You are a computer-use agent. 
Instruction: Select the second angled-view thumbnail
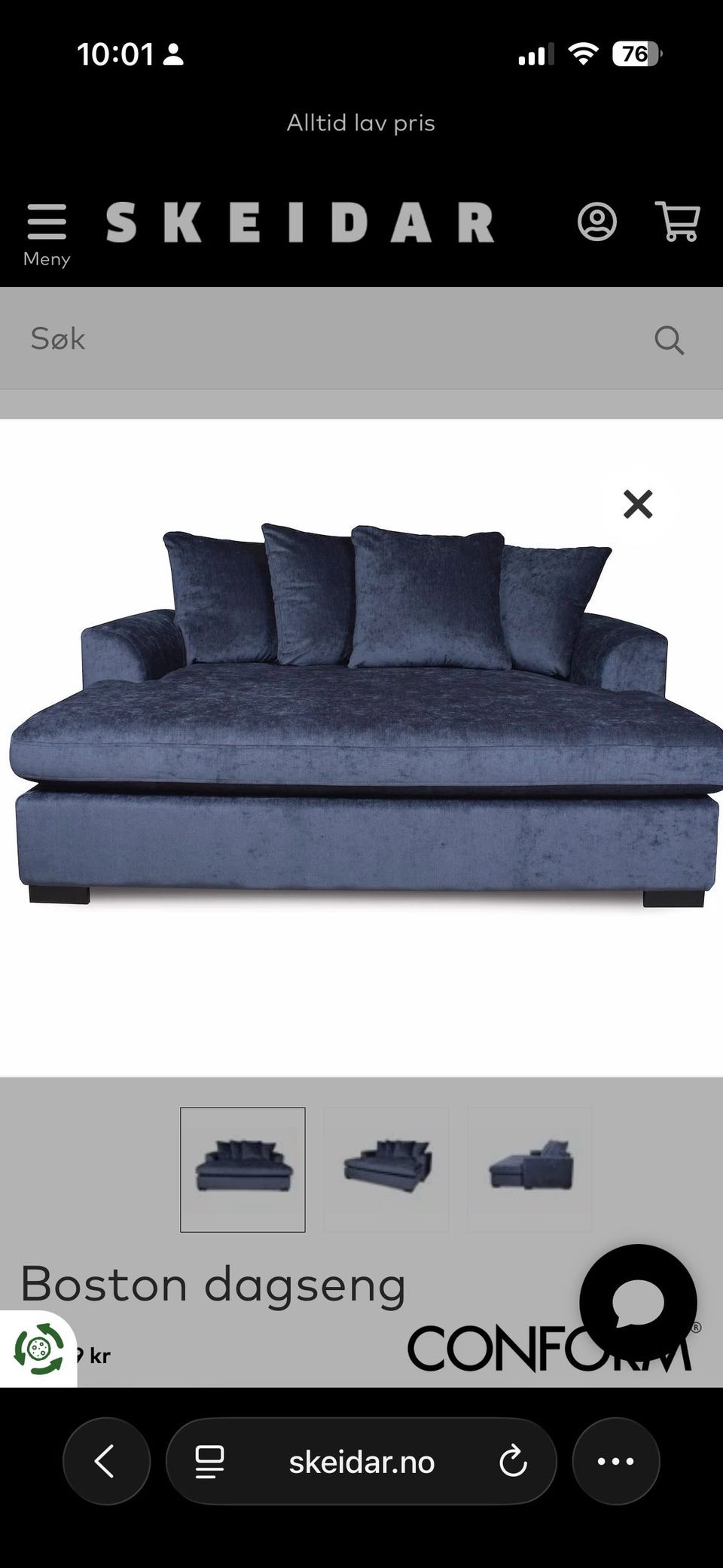pyautogui.click(x=386, y=1169)
